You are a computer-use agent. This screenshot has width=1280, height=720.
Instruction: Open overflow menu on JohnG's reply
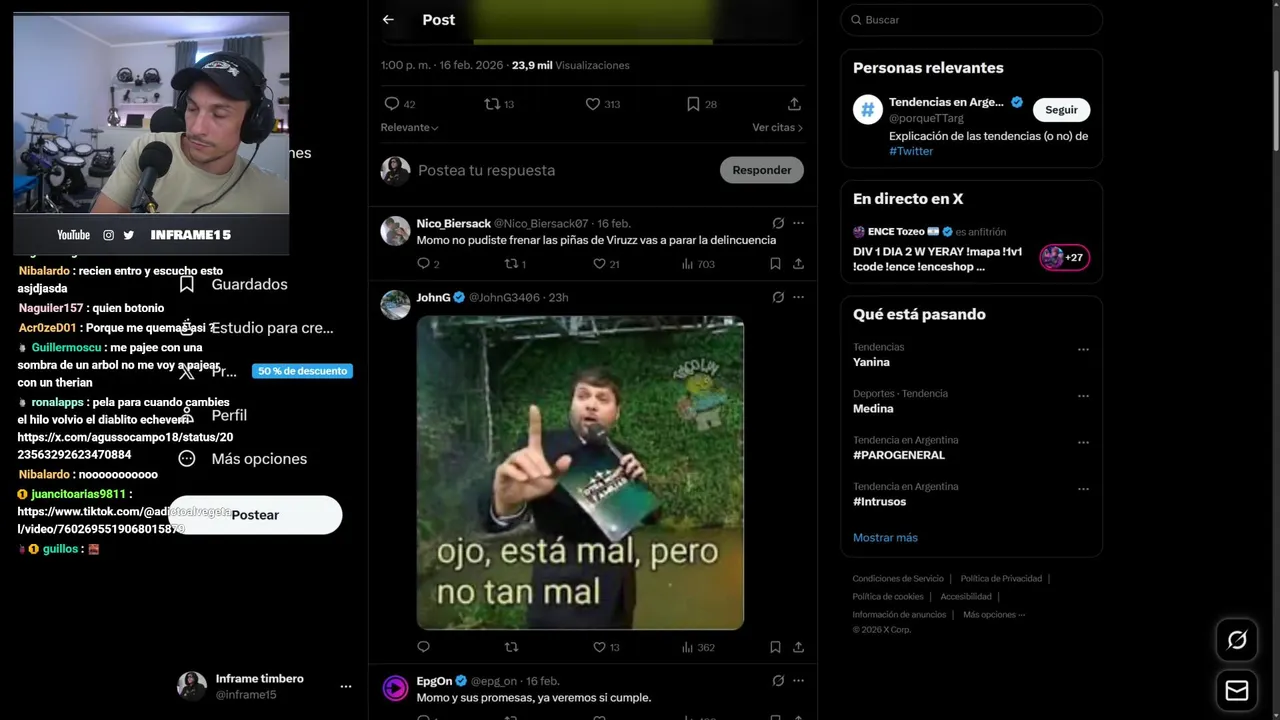point(798,297)
